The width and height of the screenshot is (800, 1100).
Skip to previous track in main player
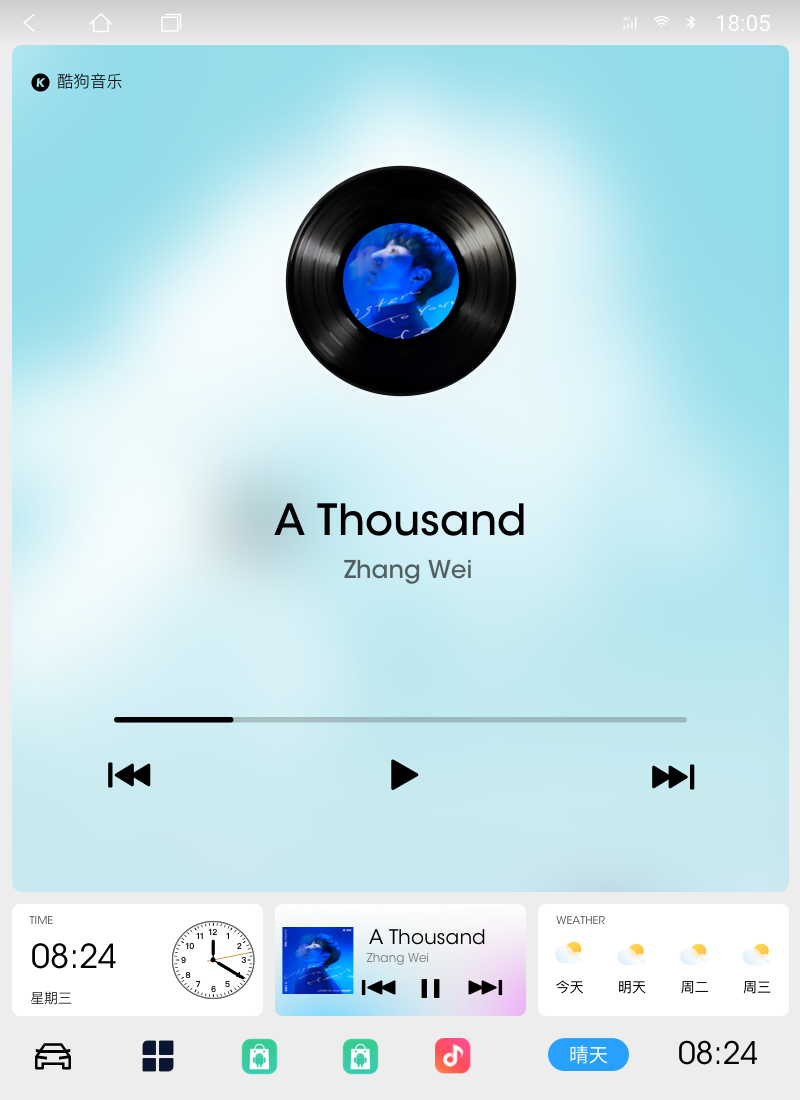pos(129,775)
